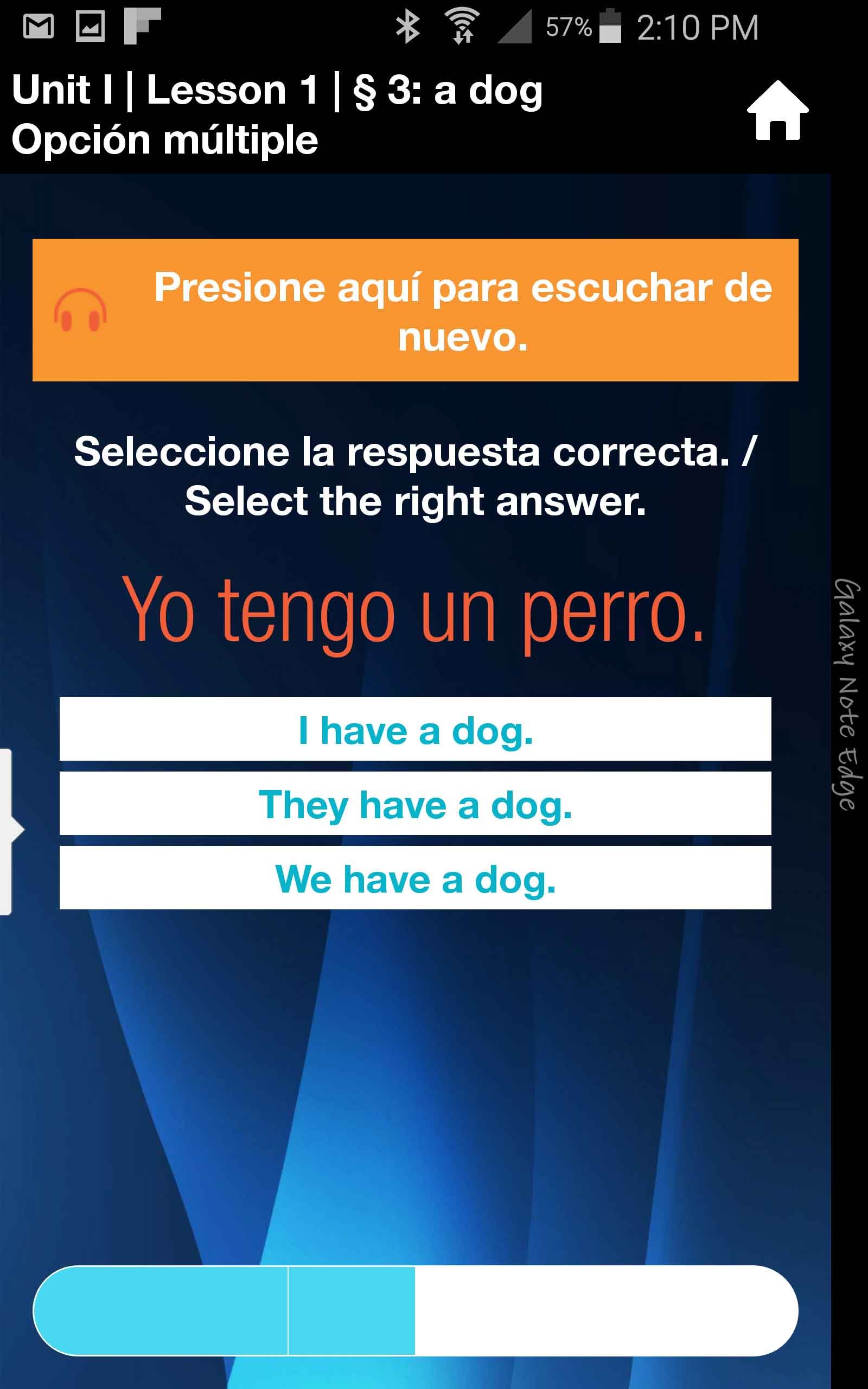Pick the 'We have a dog.' option
Image resolution: width=868 pixels, height=1389 pixels.
pyautogui.click(x=415, y=877)
